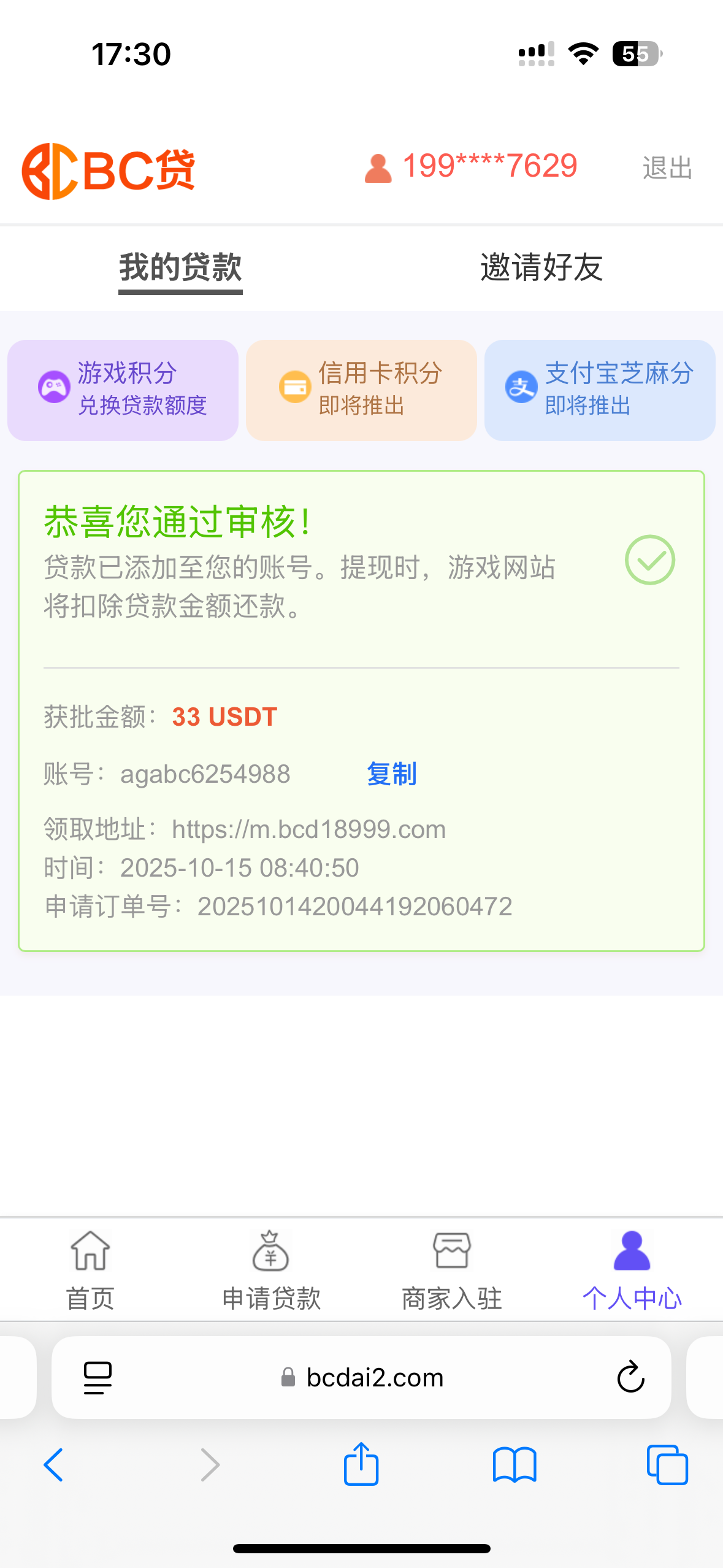Tap the BC贷 logo in the header
723x1568 pixels.
(109, 171)
